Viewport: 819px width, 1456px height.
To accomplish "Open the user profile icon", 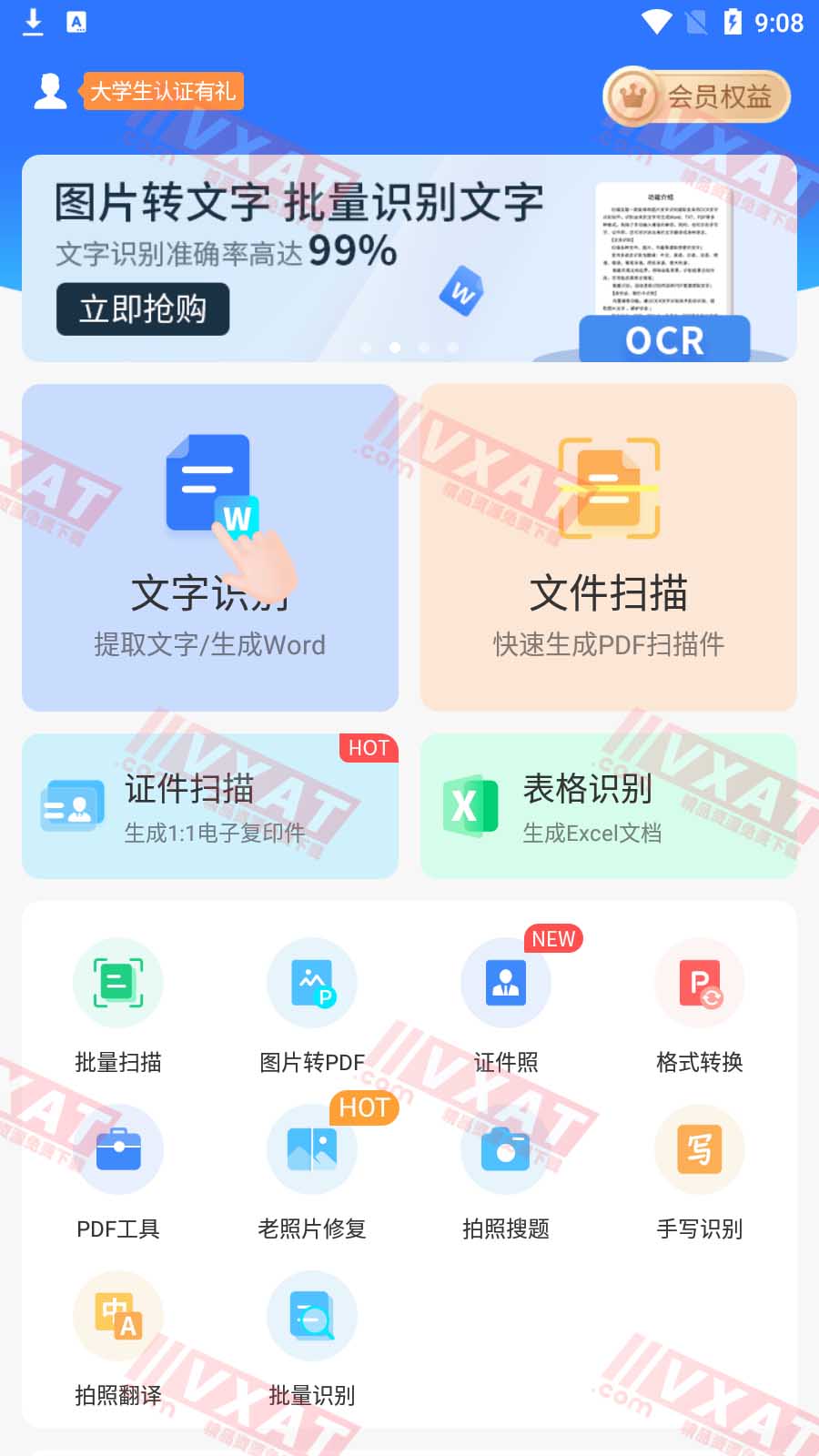I will [x=50, y=91].
